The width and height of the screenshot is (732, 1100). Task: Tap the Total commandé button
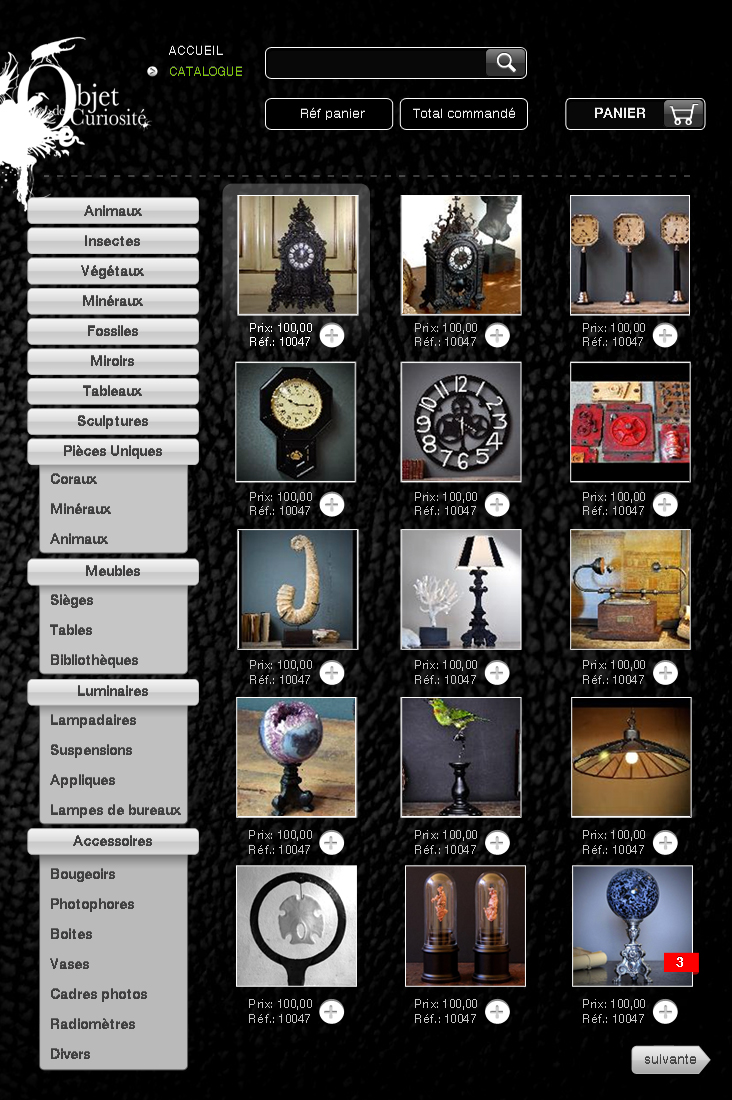click(464, 114)
